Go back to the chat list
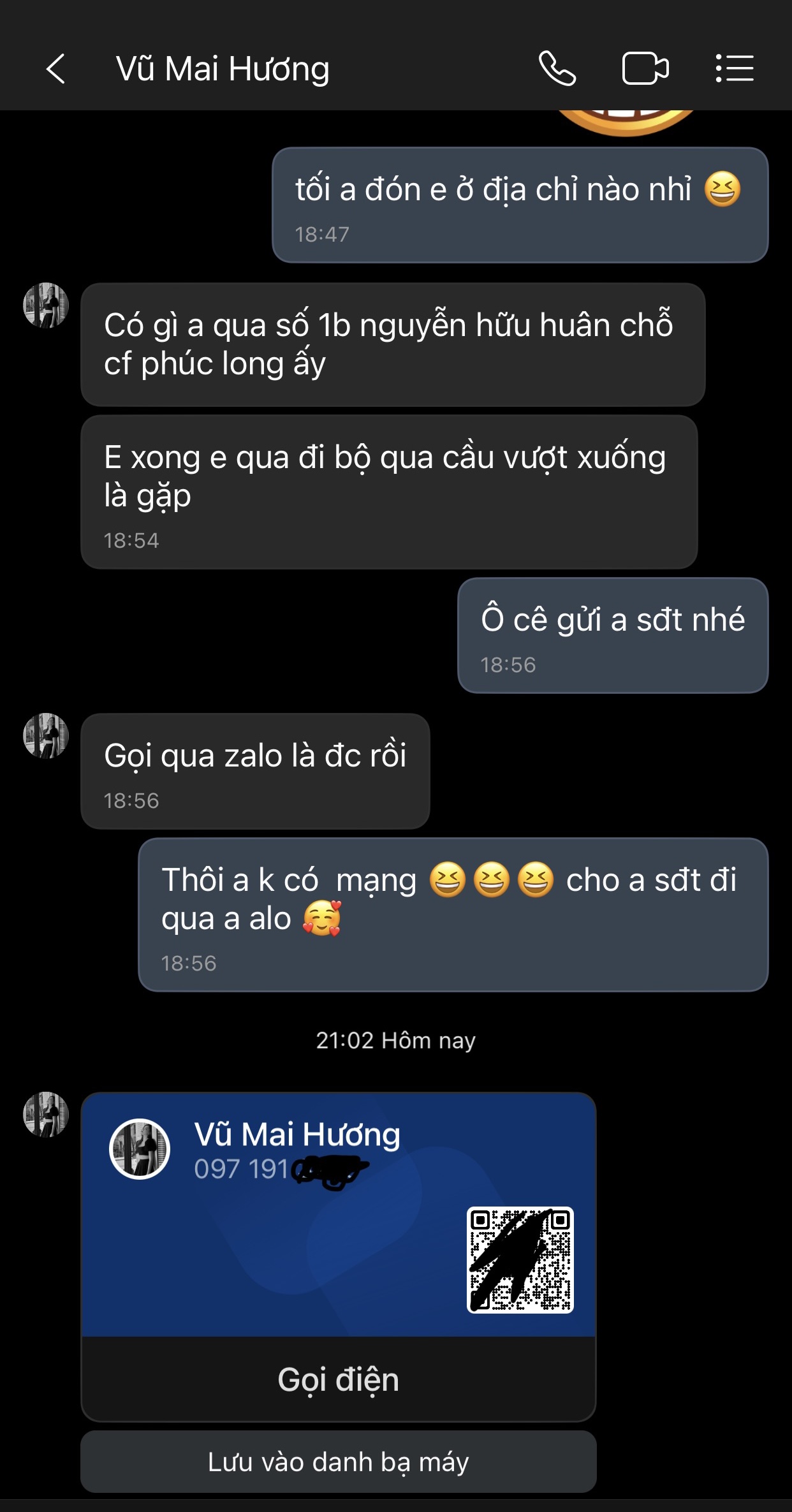Screen dimensions: 792x1512 pyautogui.click(x=56, y=69)
